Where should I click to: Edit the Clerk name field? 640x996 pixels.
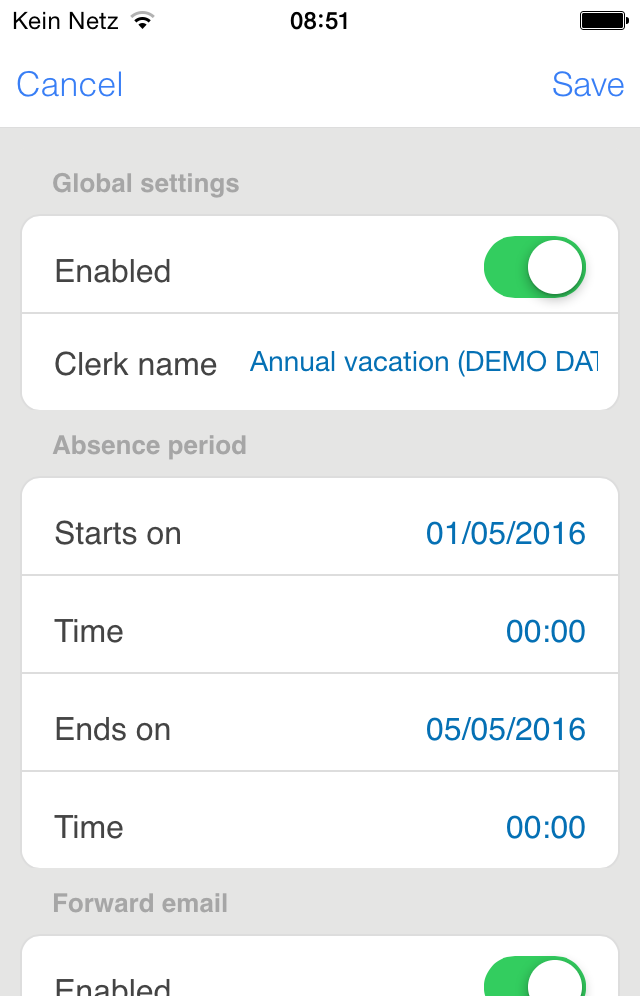[x=423, y=362]
